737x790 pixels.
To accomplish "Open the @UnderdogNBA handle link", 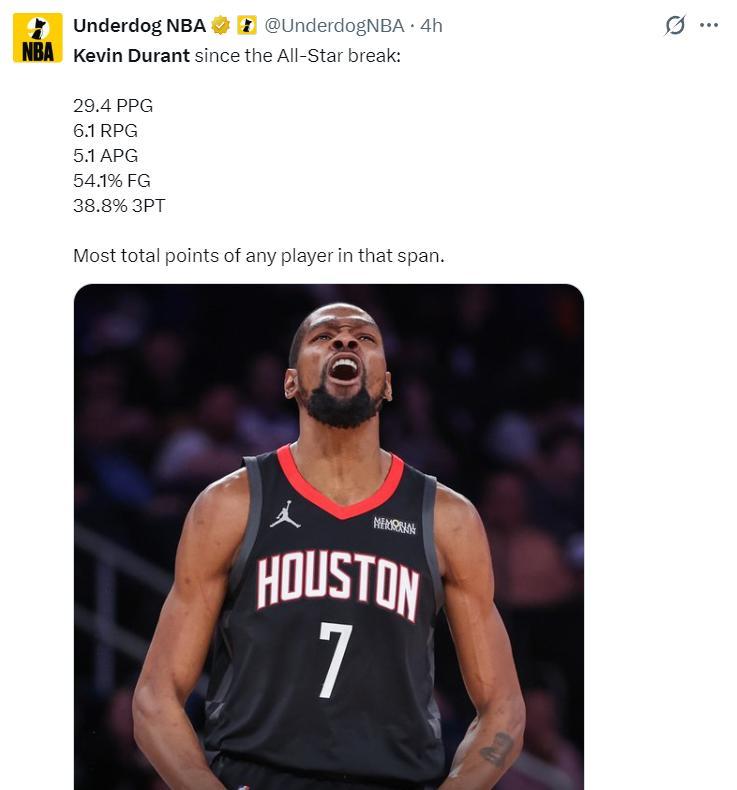I will (334, 26).
